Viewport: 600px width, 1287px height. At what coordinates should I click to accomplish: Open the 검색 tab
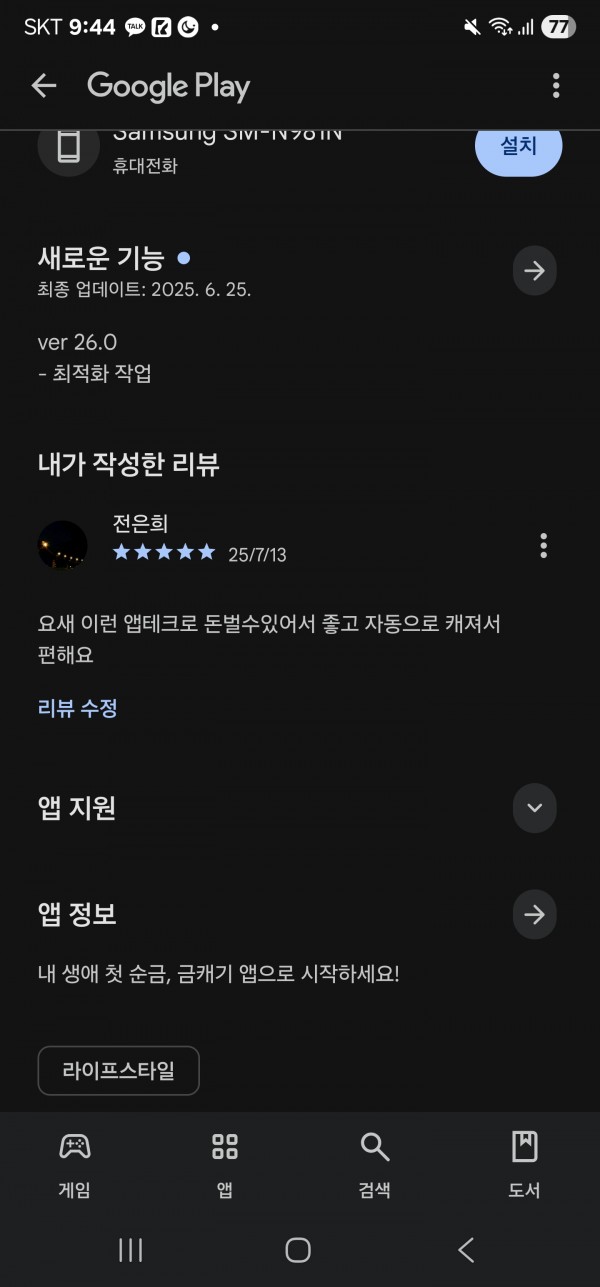[x=374, y=1165]
